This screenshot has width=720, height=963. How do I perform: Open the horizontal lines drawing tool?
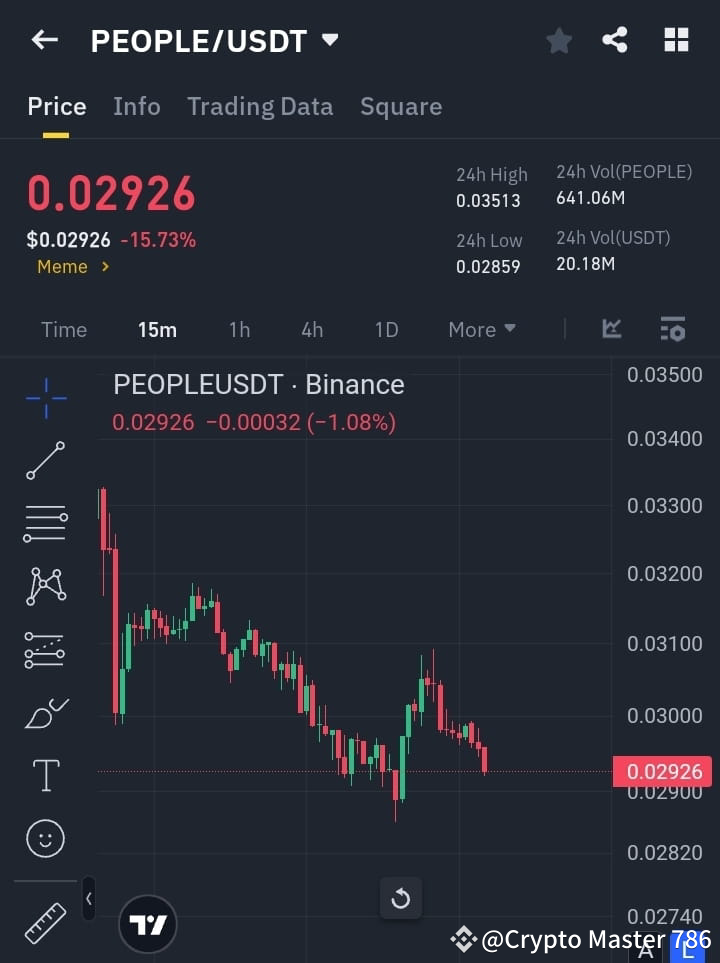coord(45,524)
